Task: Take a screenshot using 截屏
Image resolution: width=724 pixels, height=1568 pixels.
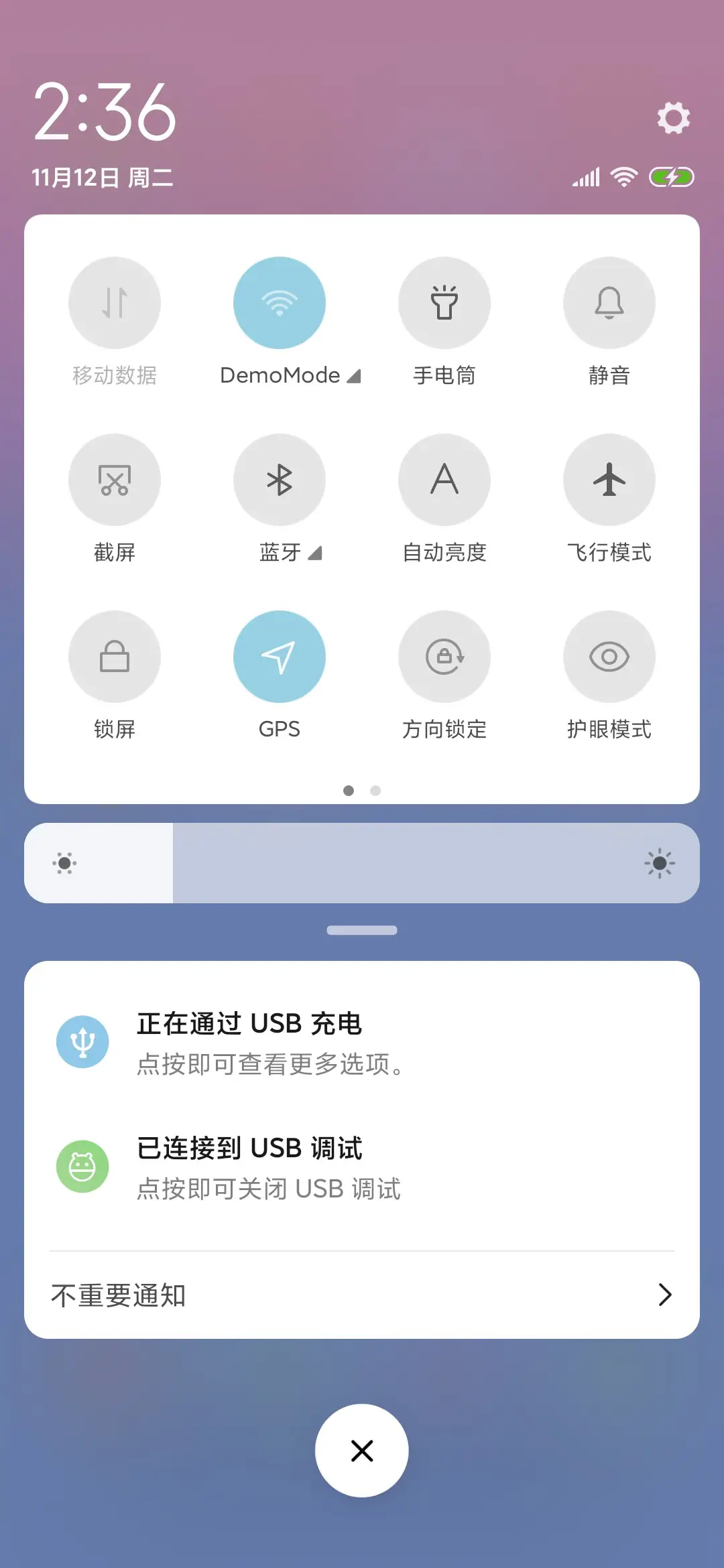Action: [x=115, y=480]
